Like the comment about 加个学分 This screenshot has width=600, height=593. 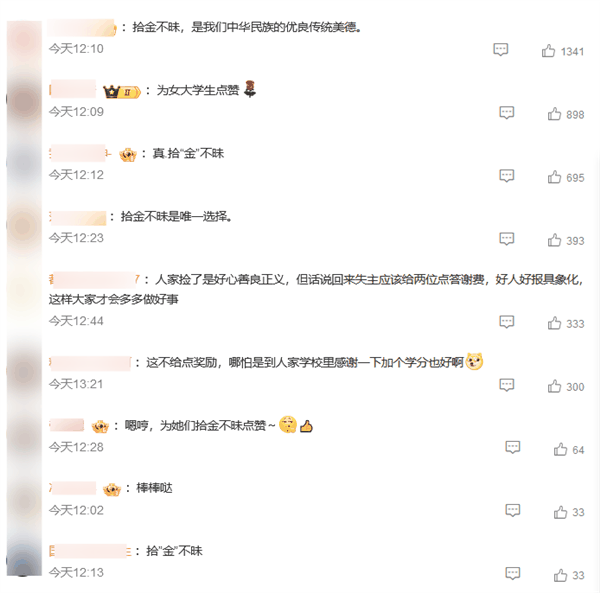(x=554, y=386)
